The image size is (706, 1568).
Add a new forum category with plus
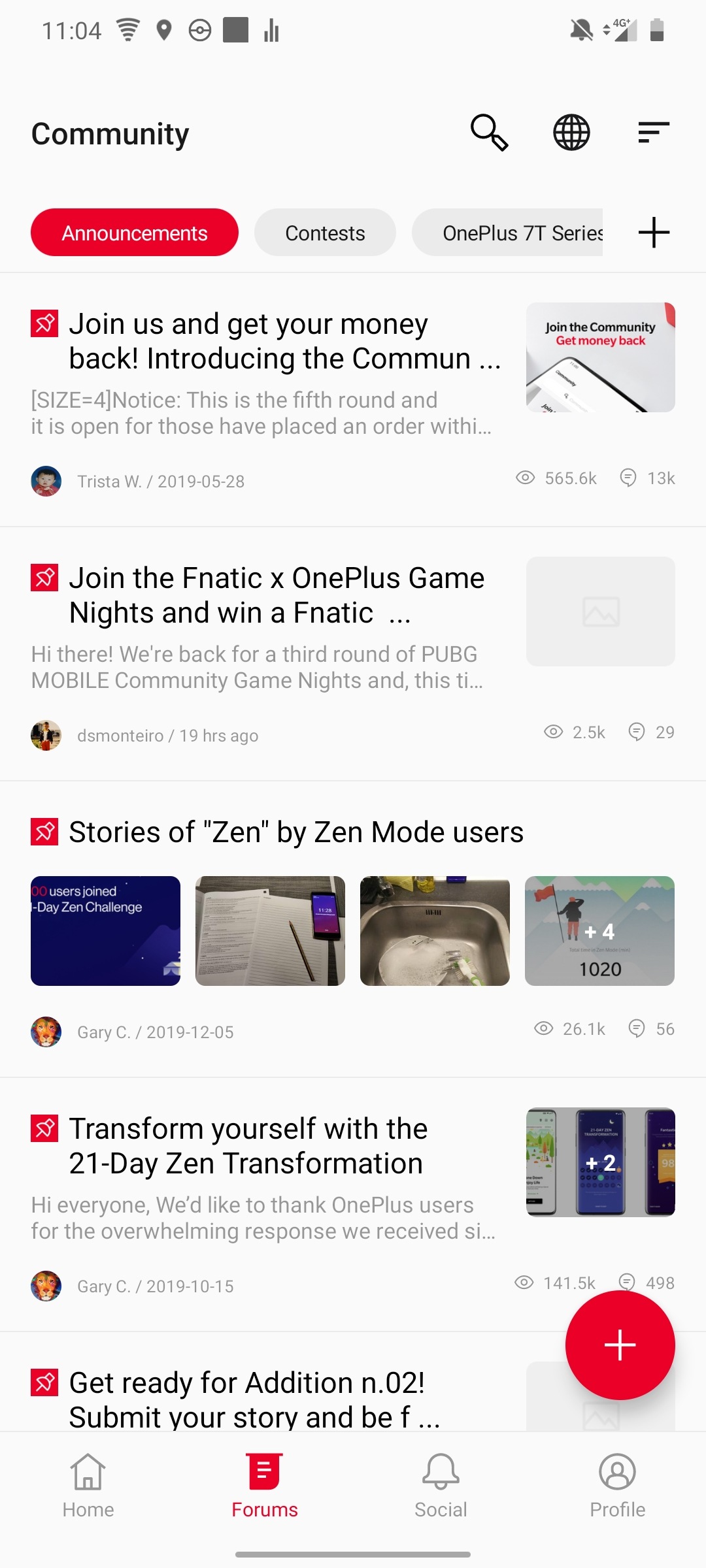pyautogui.click(x=653, y=233)
